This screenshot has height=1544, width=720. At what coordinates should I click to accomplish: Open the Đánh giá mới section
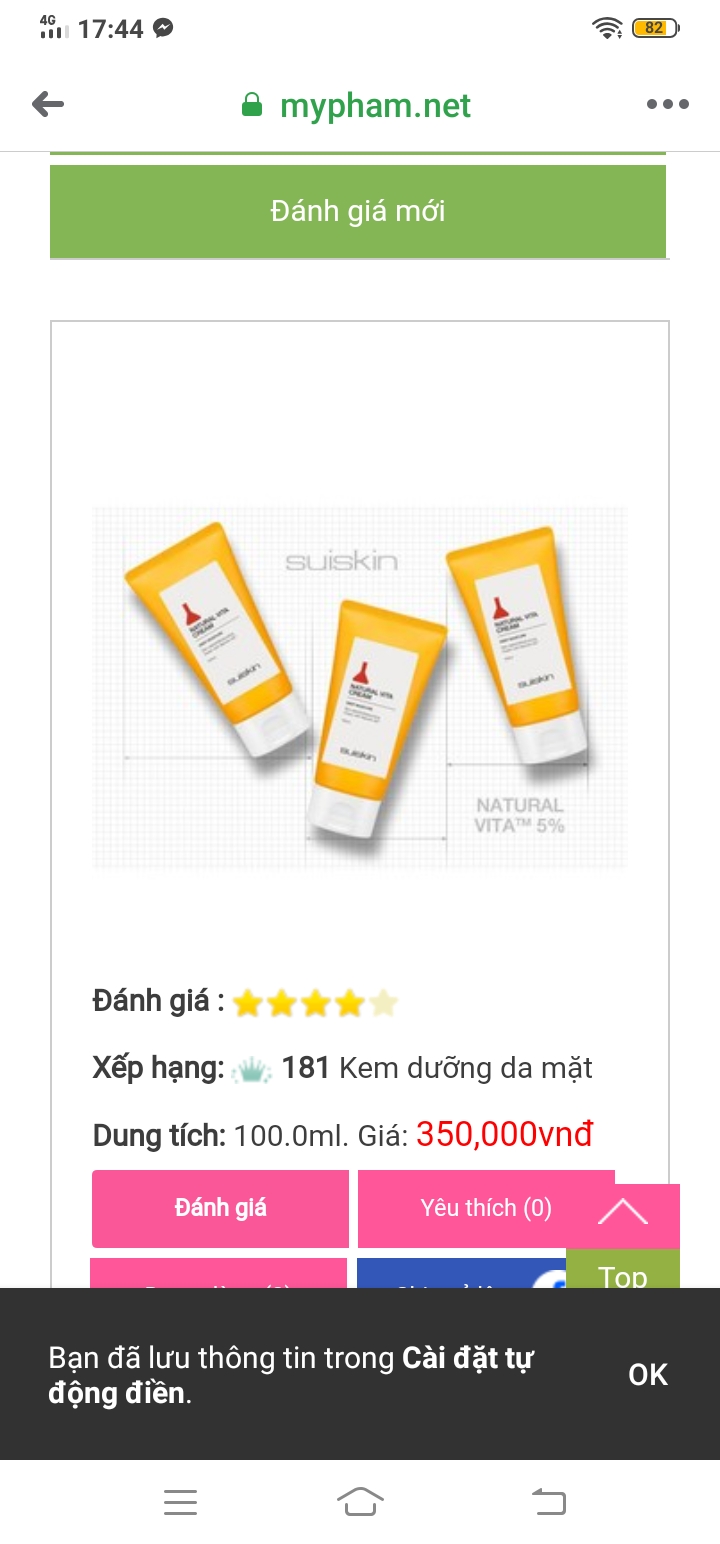coord(357,211)
